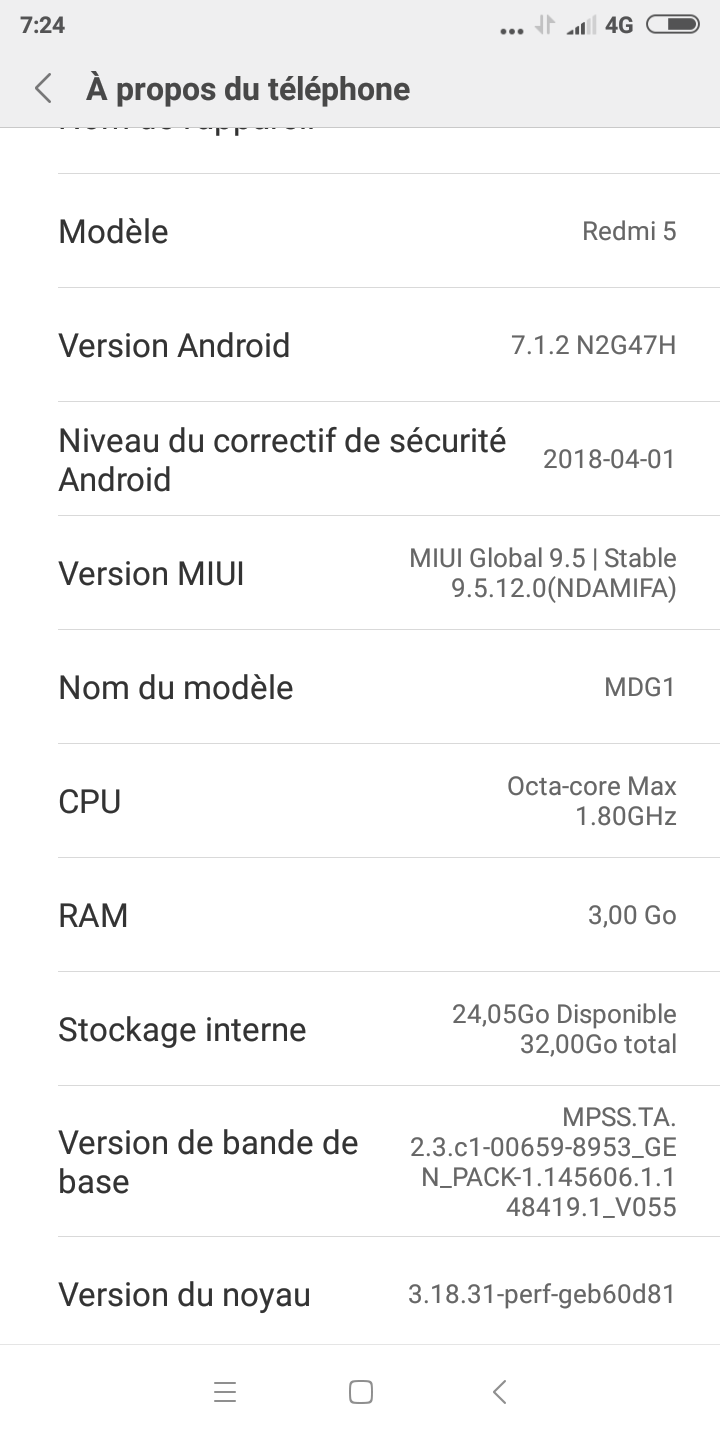Open Niveau du correctif de sécurité Android
720x1440 pixels.
pos(360,459)
